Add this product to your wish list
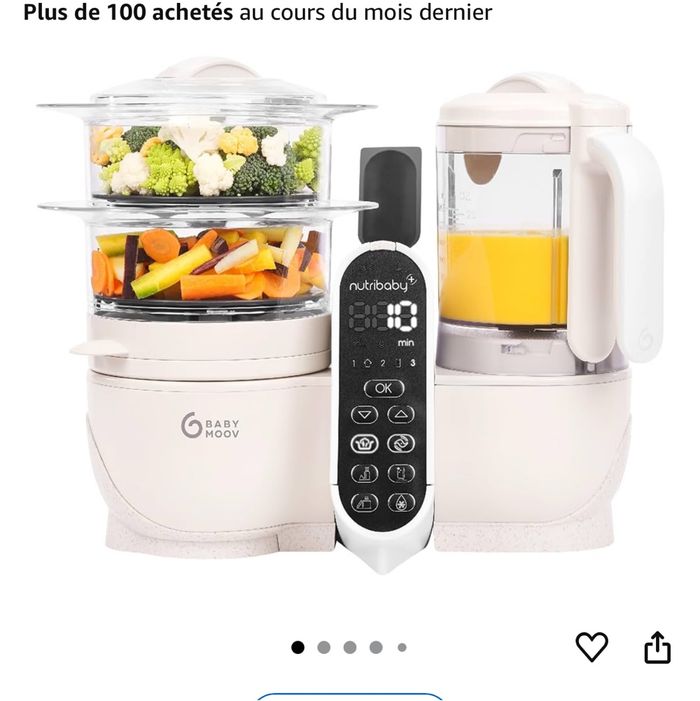The image size is (700, 701). (x=592, y=647)
